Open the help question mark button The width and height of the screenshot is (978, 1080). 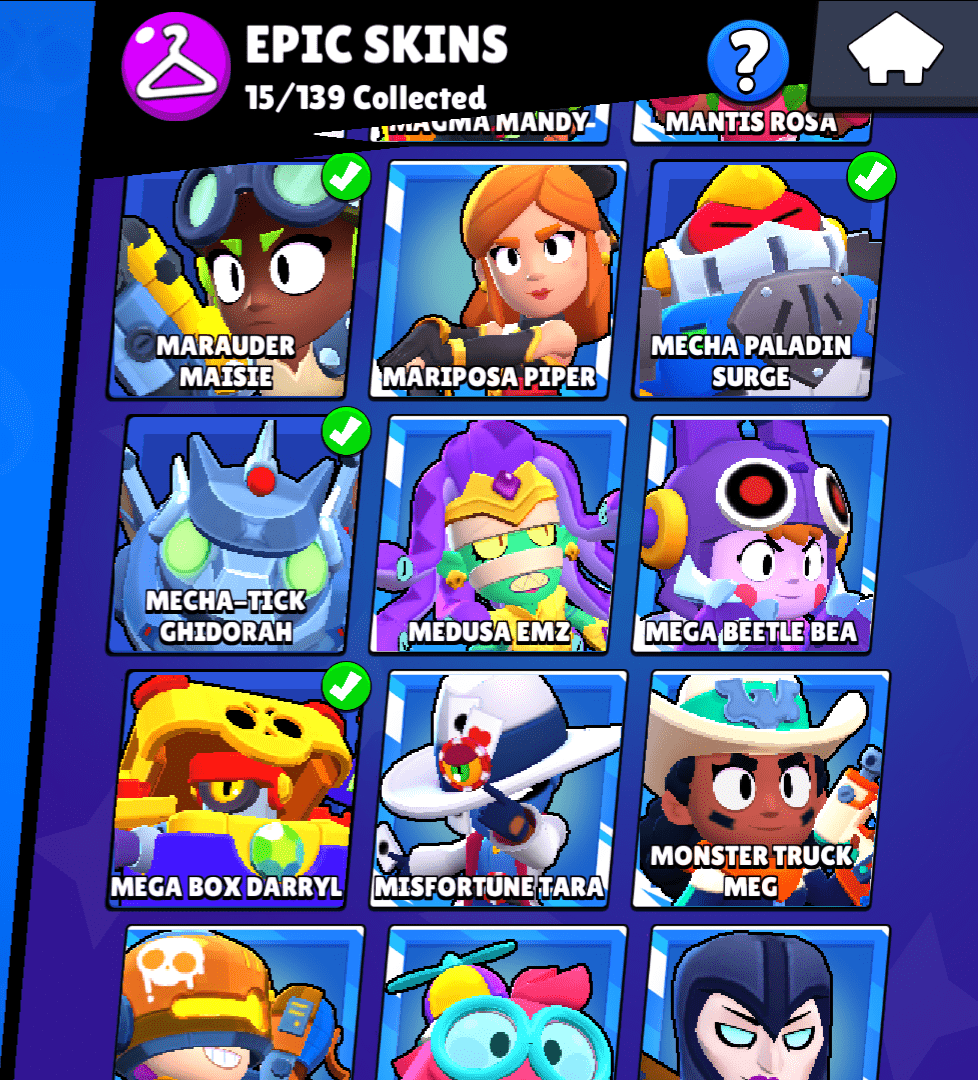pos(747,61)
